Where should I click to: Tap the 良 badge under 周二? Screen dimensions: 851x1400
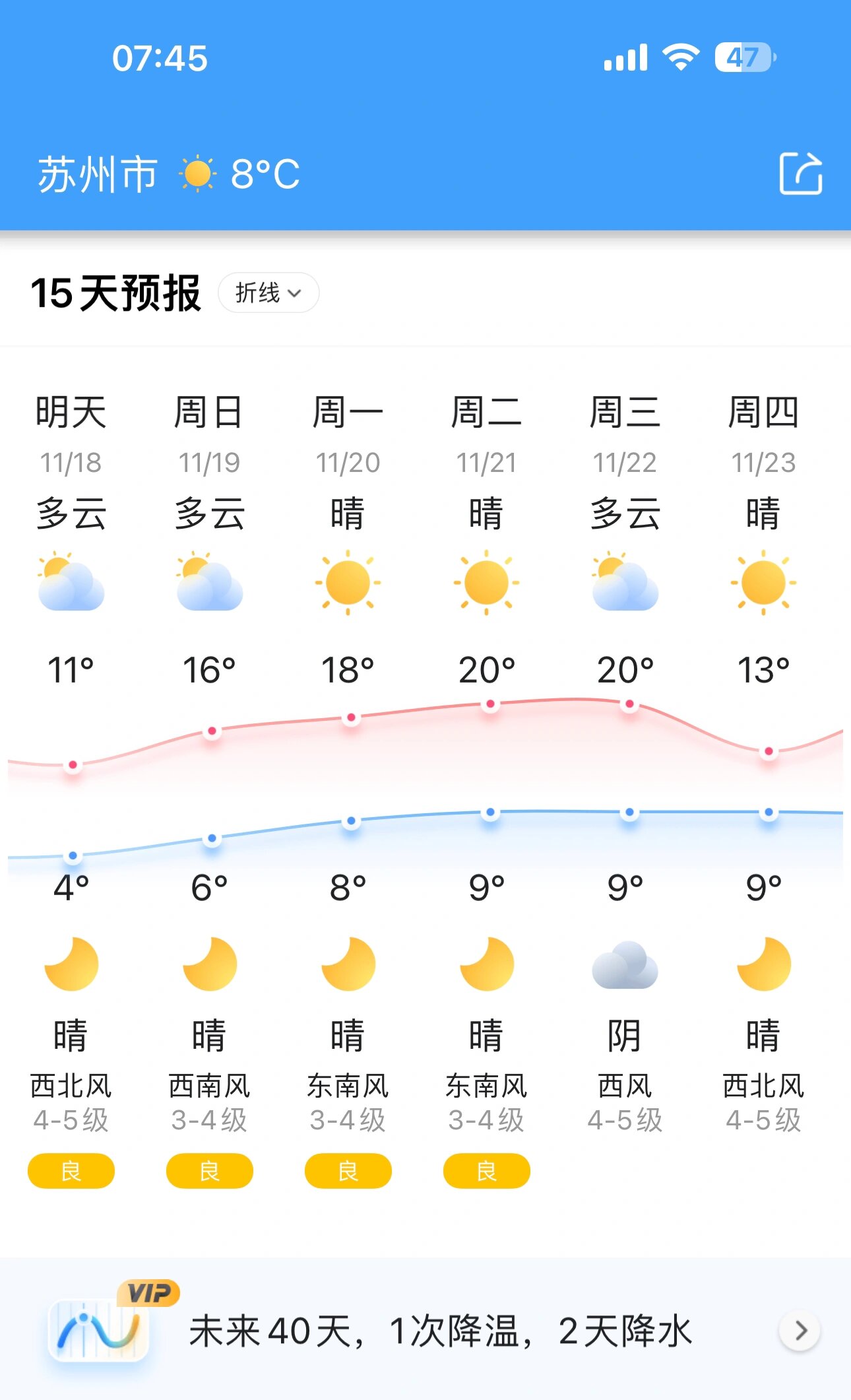click(487, 1170)
